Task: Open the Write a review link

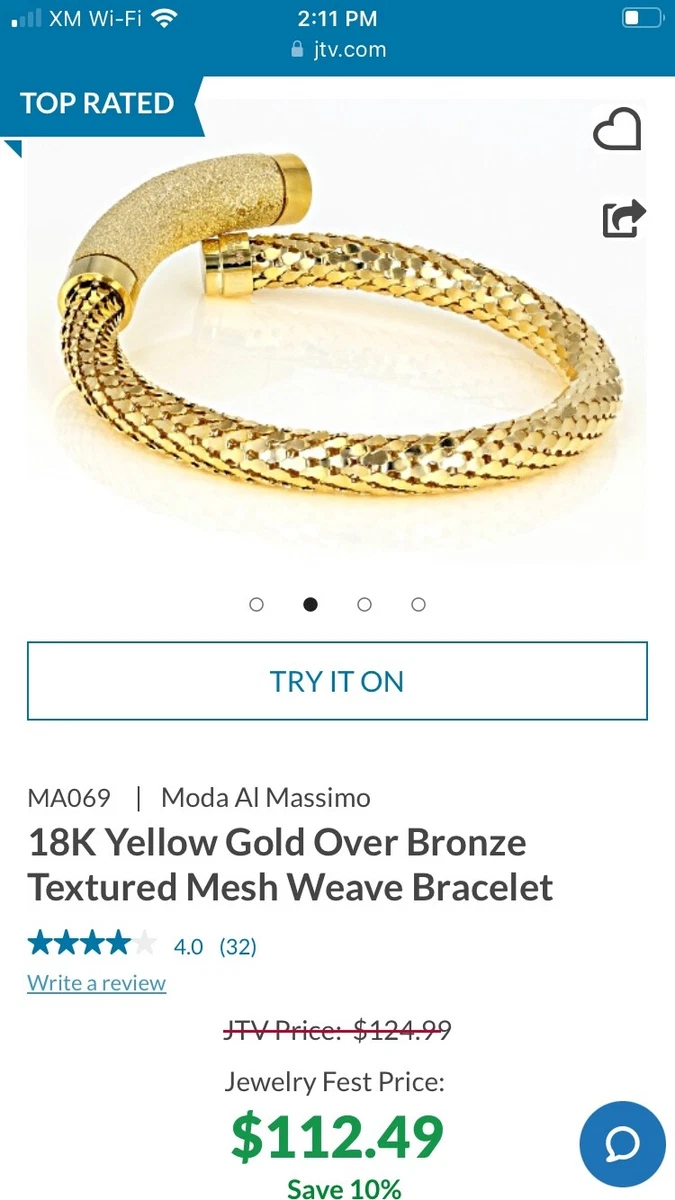Action: (x=97, y=983)
